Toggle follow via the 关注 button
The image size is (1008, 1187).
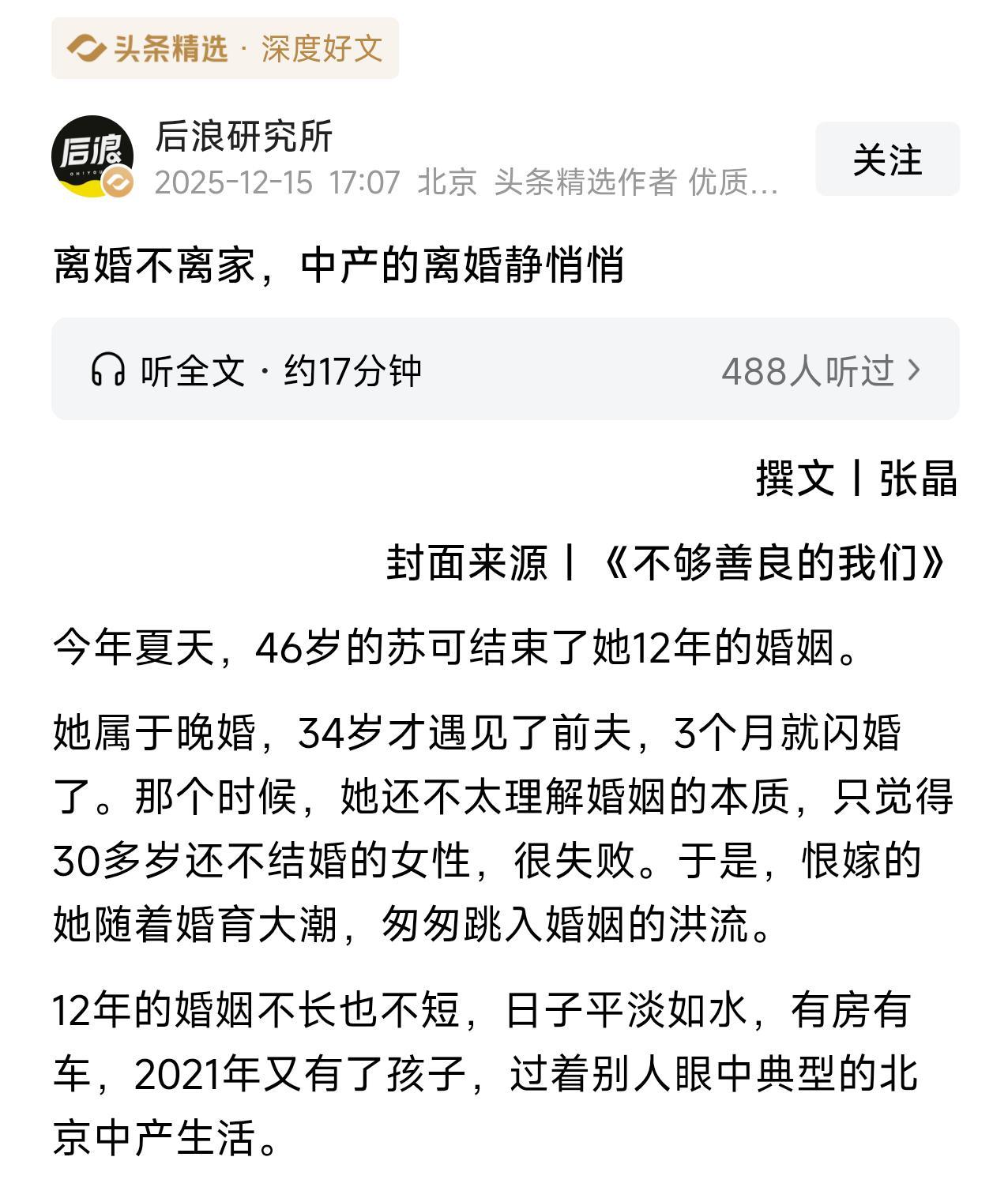tap(888, 160)
